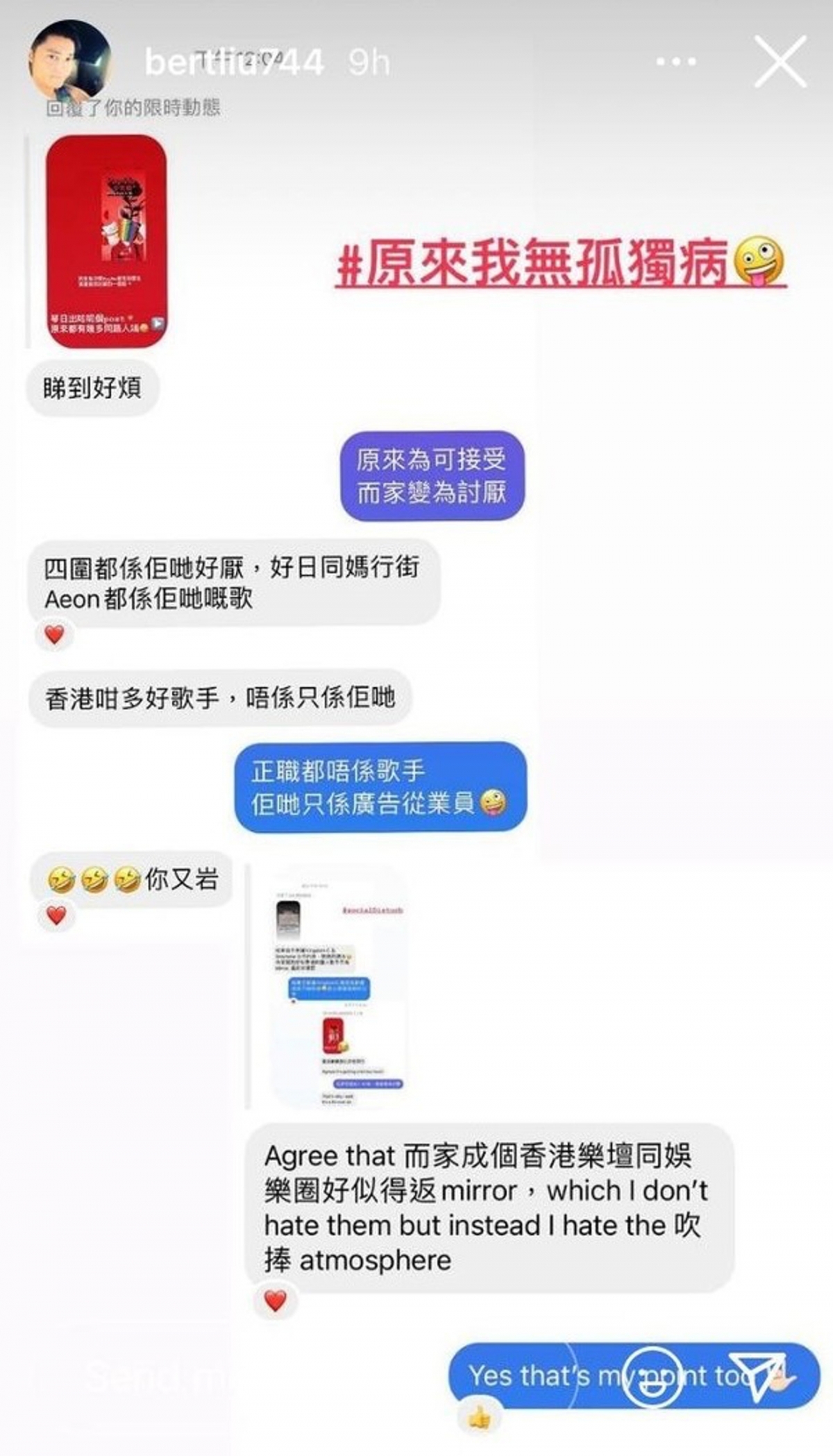Screen dimensions: 833x1456
Task: Open the quick emoji reactions
Action: click(650, 1377)
